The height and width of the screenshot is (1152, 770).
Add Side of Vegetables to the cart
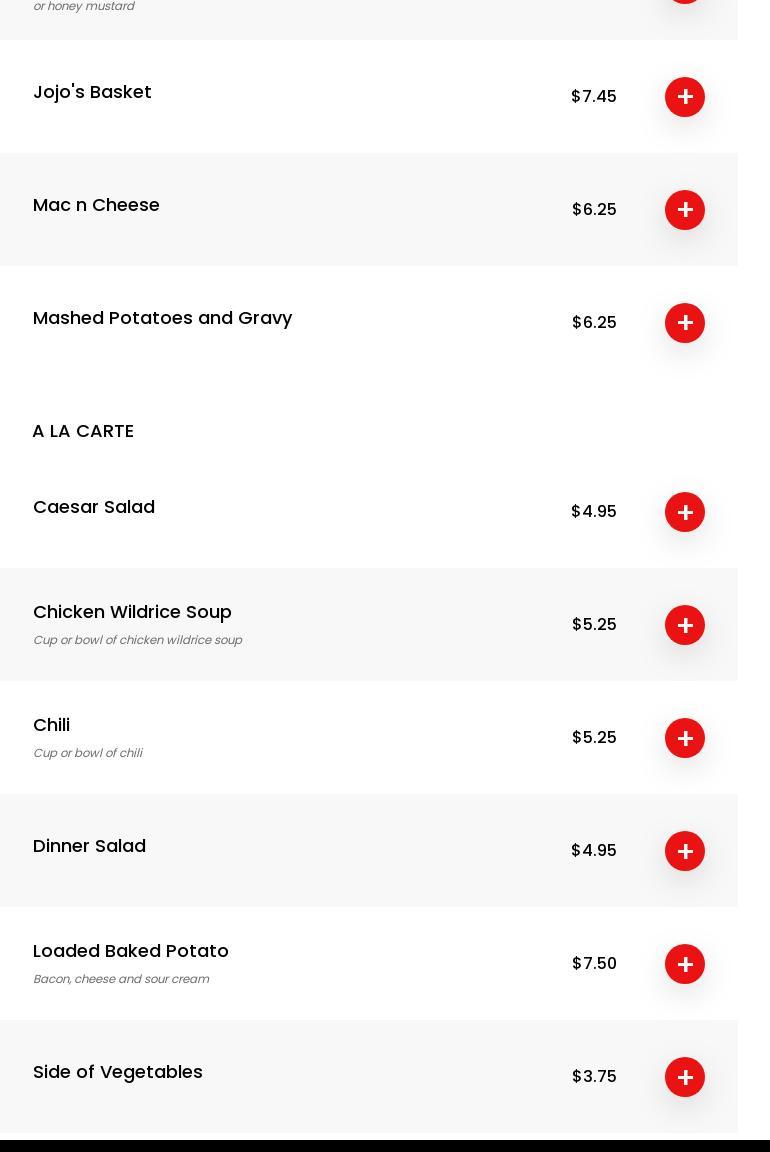coord(685,1077)
